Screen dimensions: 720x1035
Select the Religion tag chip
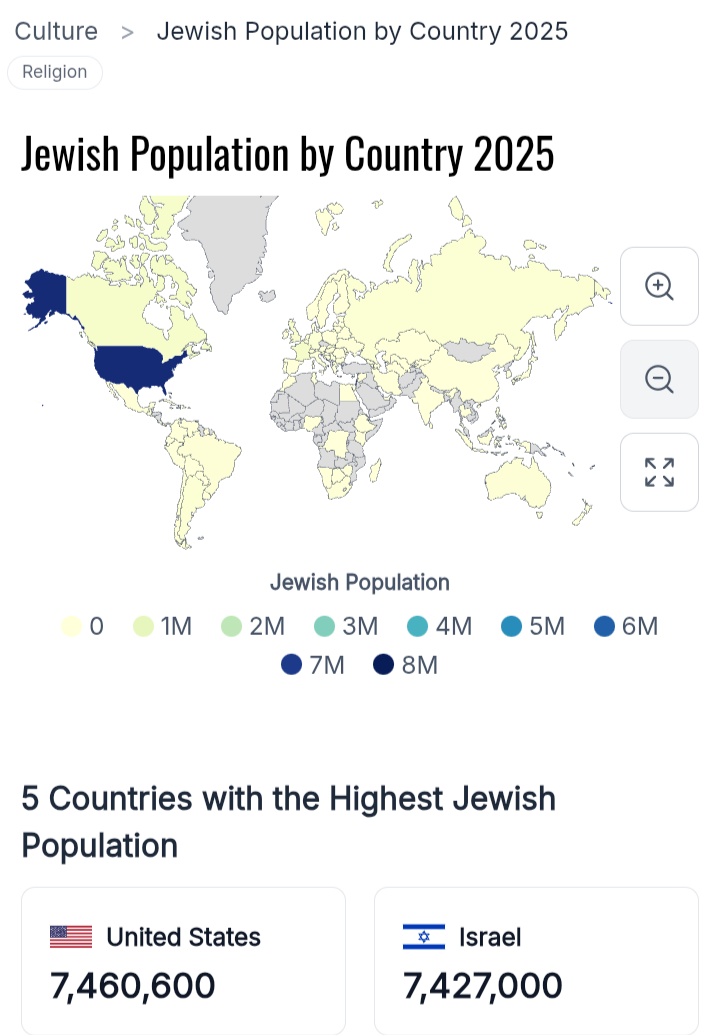[55, 73]
